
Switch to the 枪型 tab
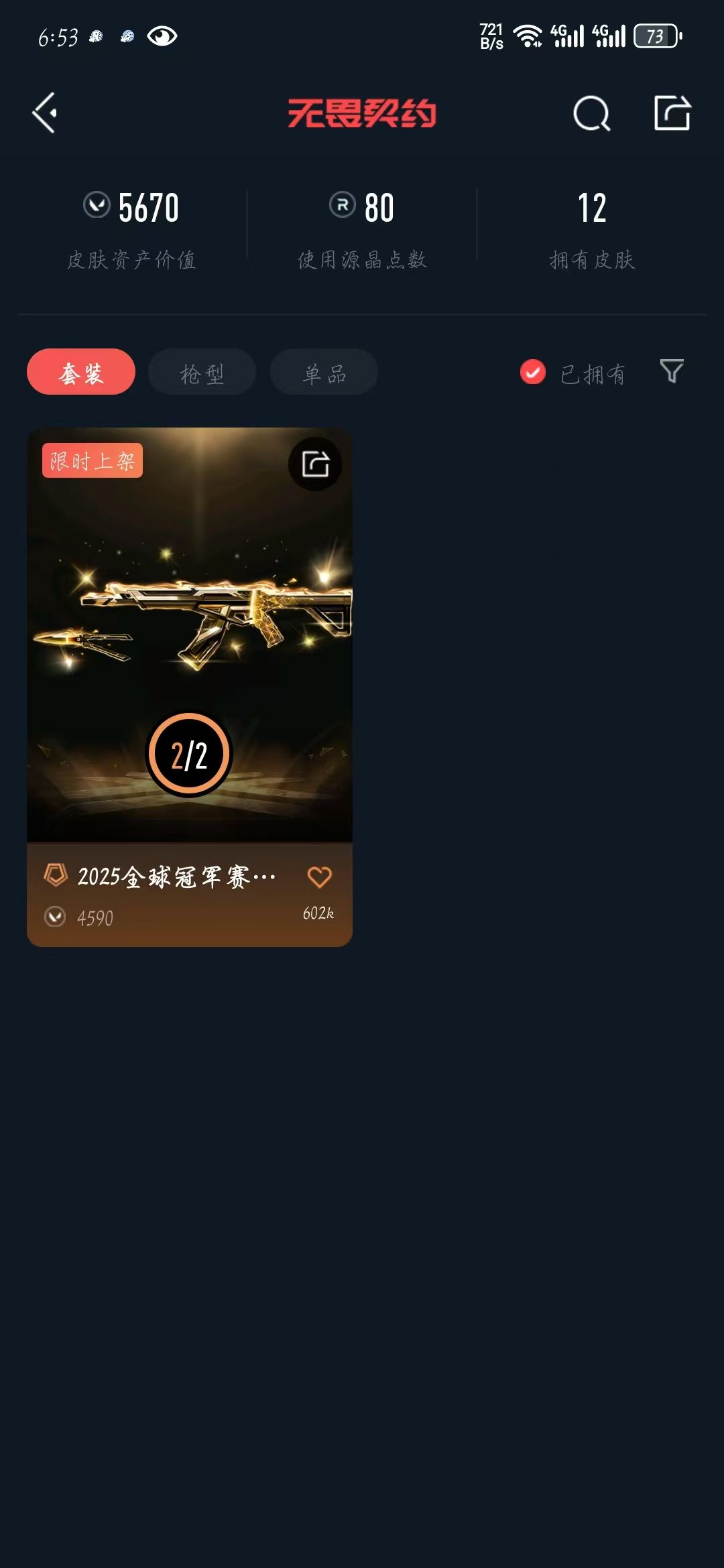[202, 372]
